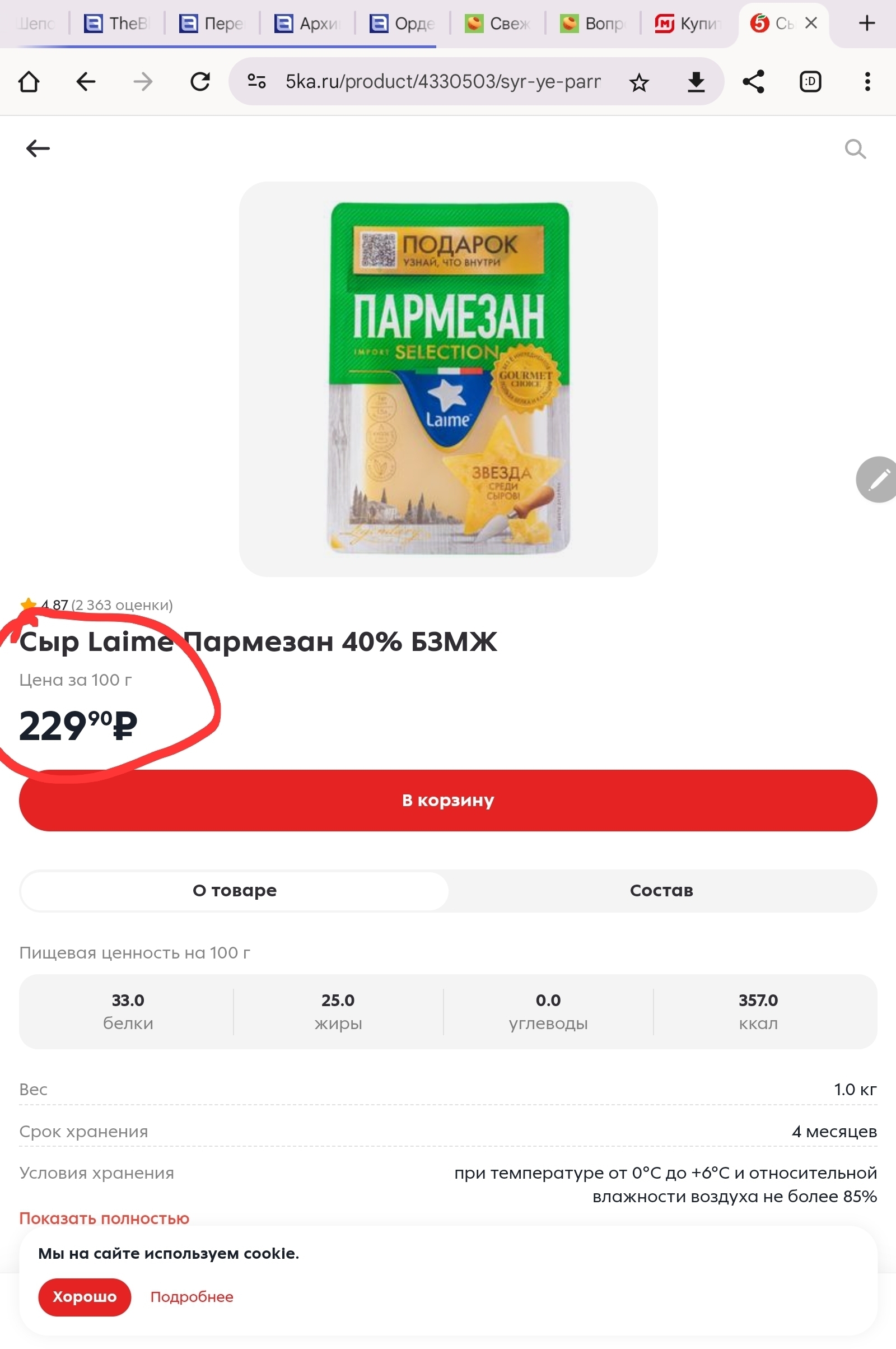Go to the browser home page
896x1349 pixels.
29,82
